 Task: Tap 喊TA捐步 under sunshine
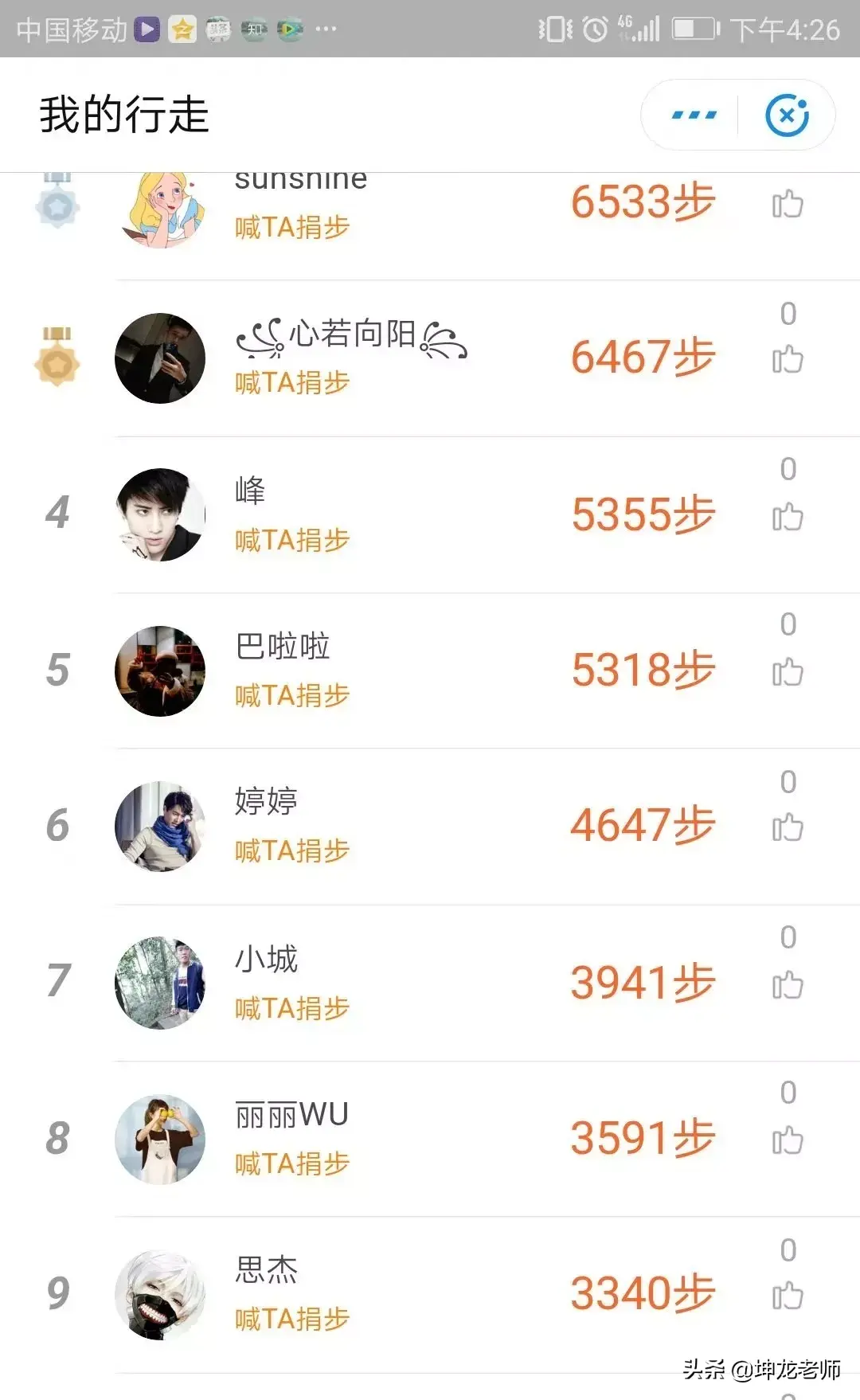tap(292, 228)
